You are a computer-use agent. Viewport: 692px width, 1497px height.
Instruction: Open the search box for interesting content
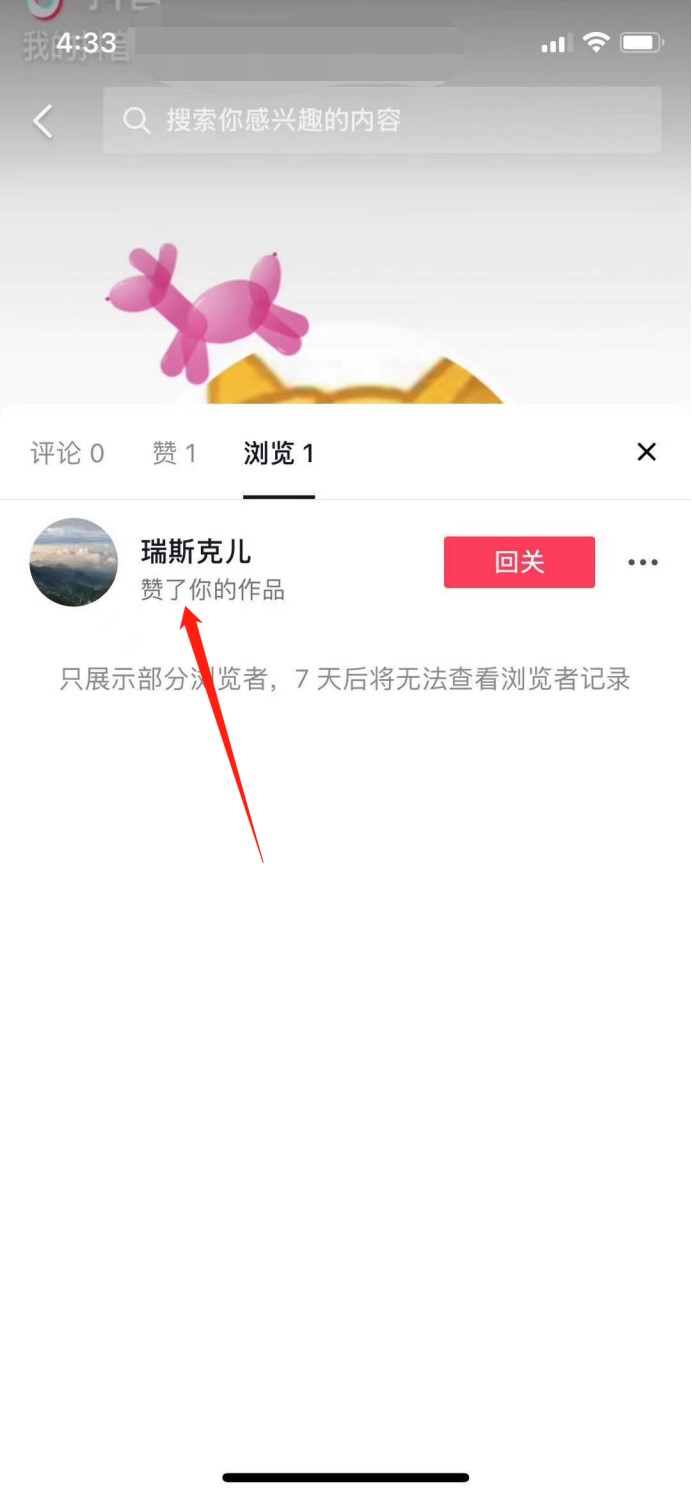382,121
